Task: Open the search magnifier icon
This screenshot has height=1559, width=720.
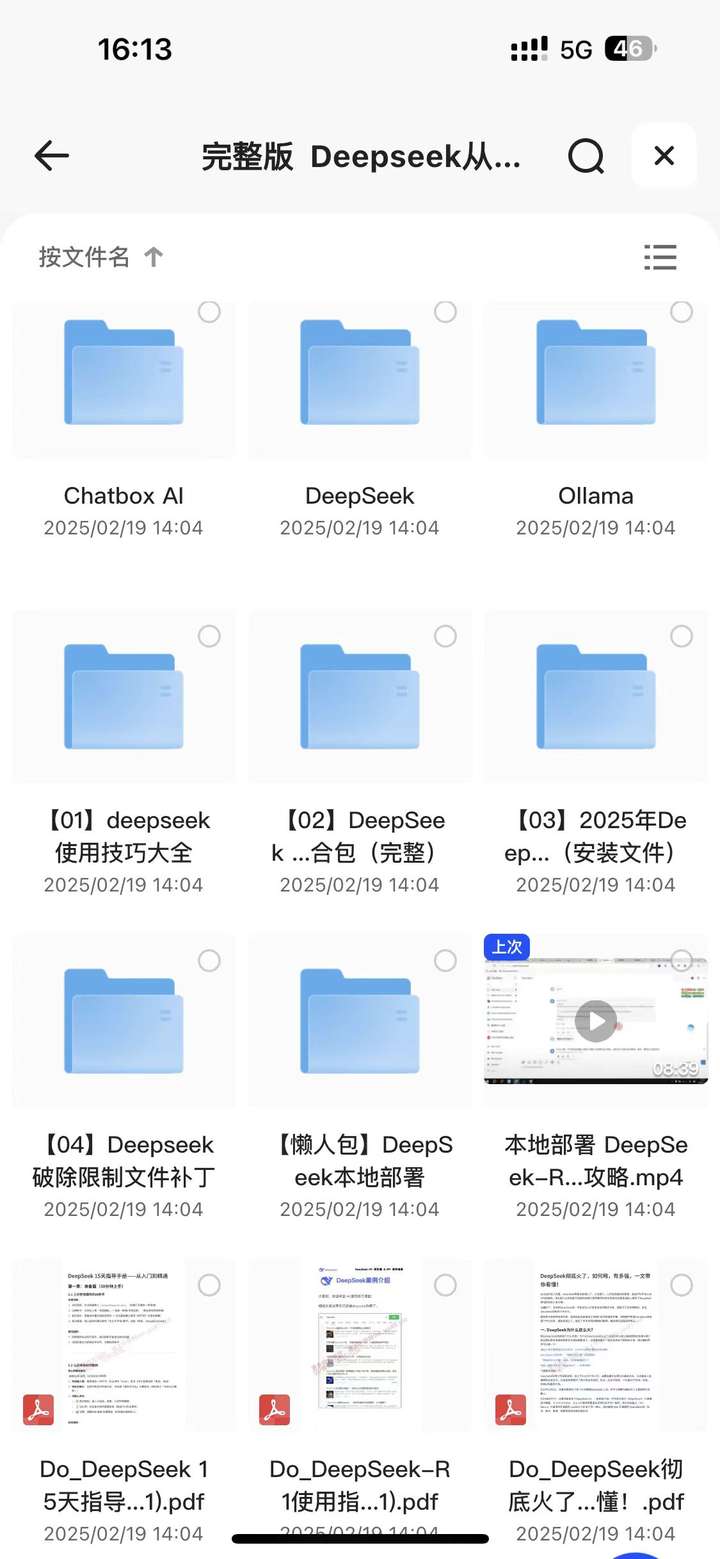Action: tap(586, 156)
